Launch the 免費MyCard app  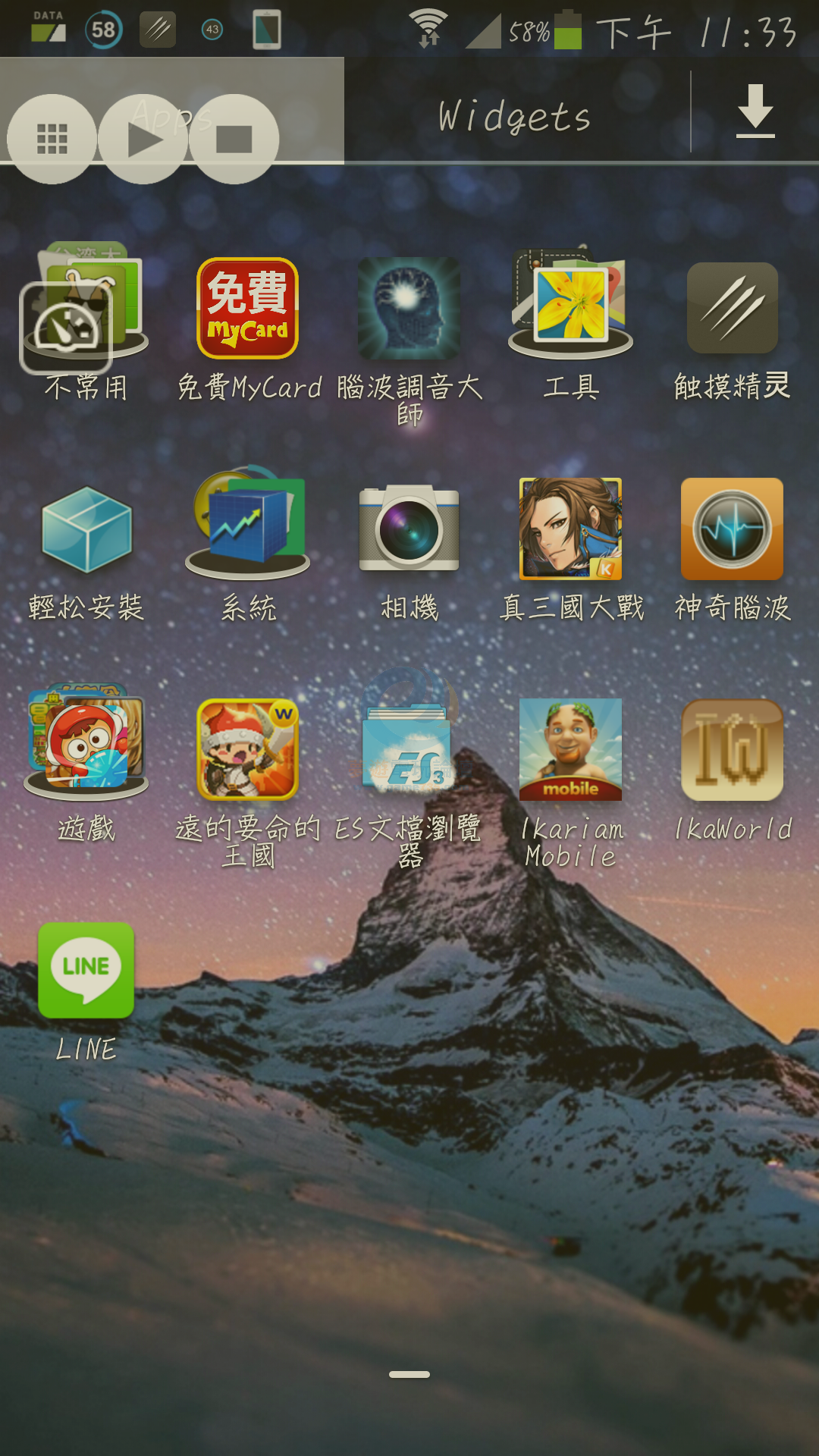click(x=247, y=309)
